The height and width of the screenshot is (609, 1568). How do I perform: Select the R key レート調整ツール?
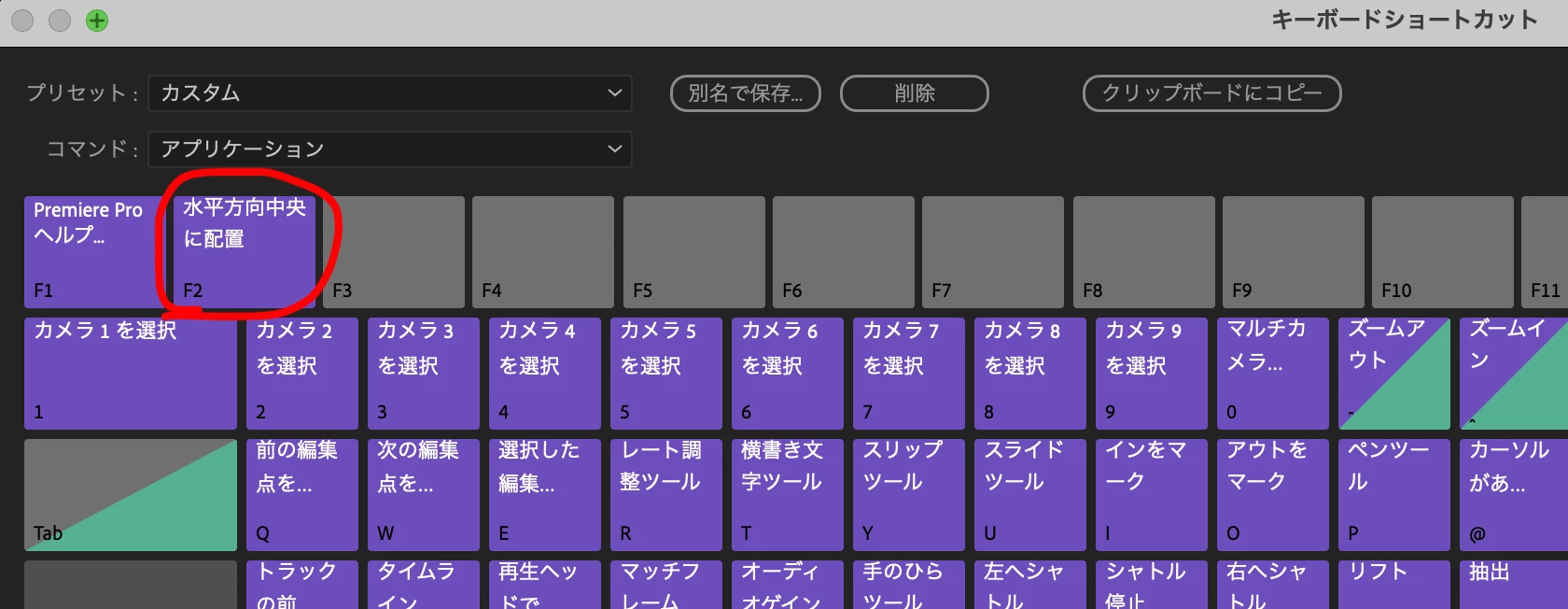tap(665, 495)
